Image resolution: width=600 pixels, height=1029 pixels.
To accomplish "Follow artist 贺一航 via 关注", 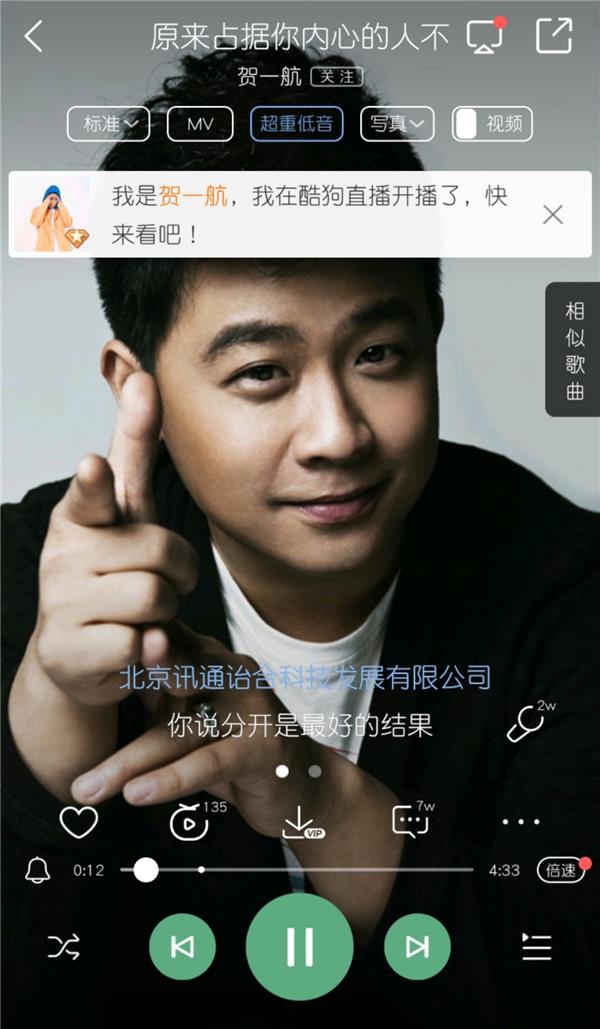I will pyautogui.click(x=336, y=77).
